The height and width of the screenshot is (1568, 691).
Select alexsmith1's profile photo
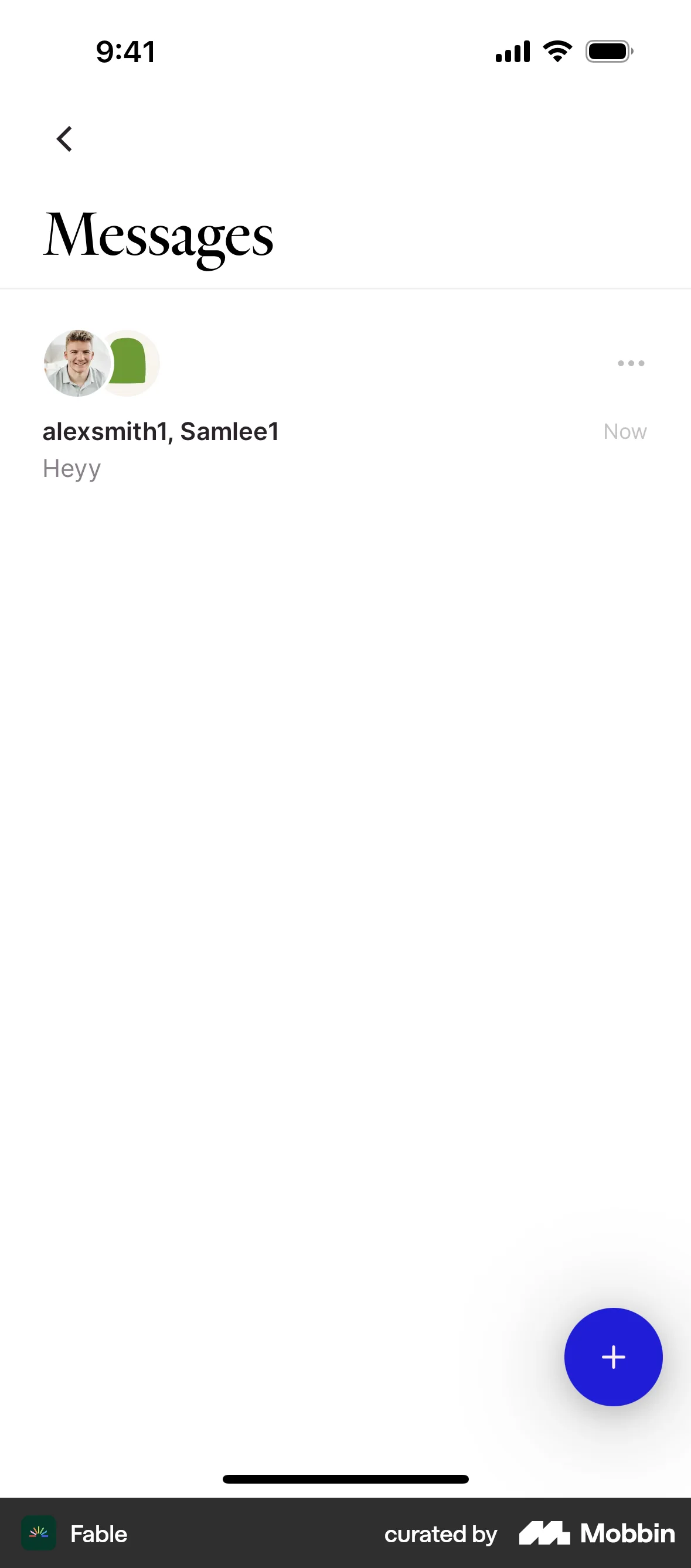pos(76,363)
